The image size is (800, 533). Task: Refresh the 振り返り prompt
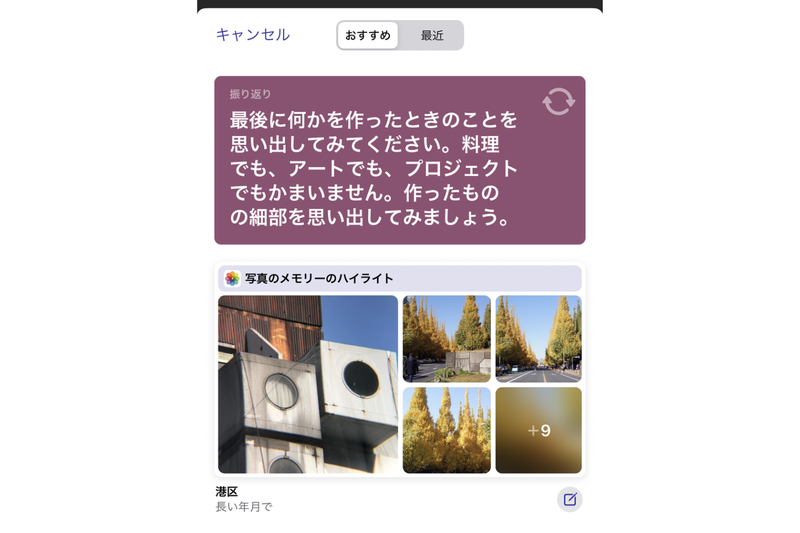pos(558,101)
